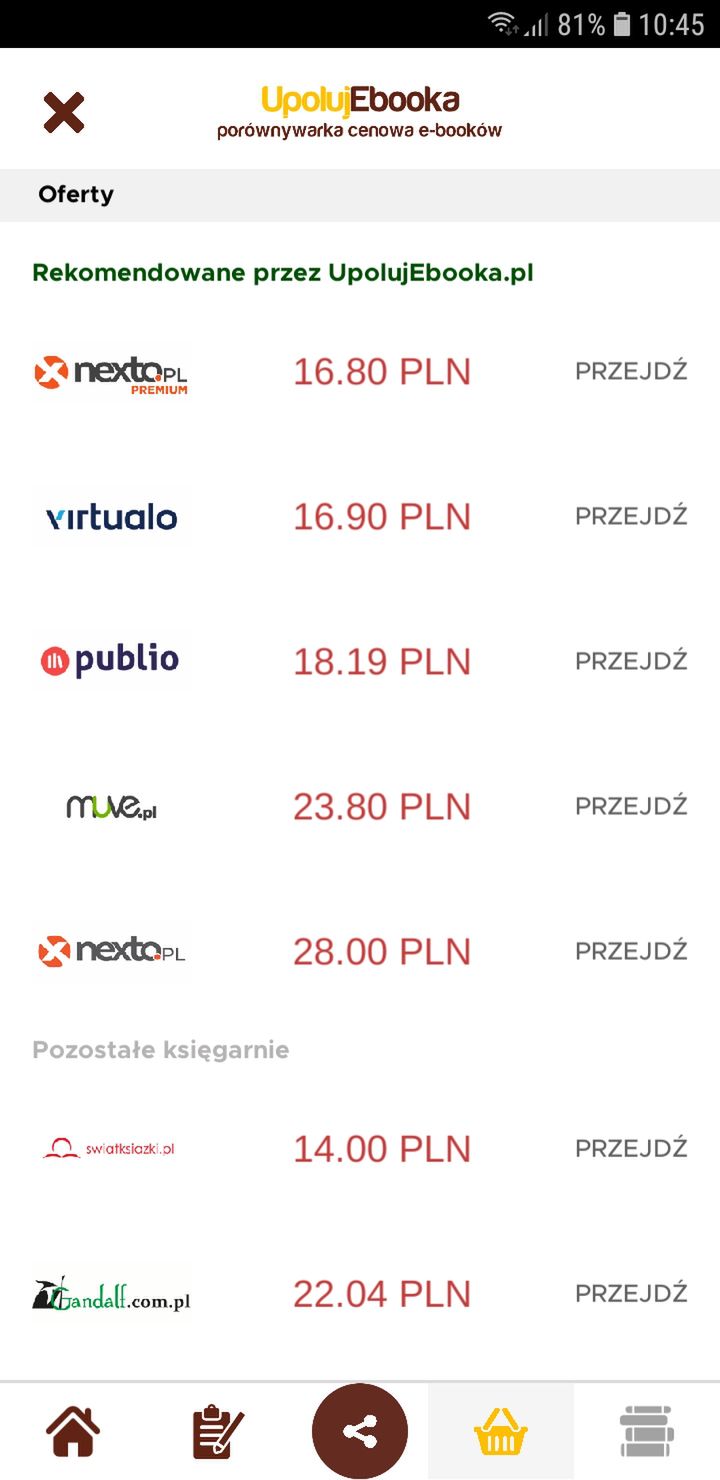The height and width of the screenshot is (1480, 720).
Task: Open the clipboard notes tab
Action: pos(217,1432)
